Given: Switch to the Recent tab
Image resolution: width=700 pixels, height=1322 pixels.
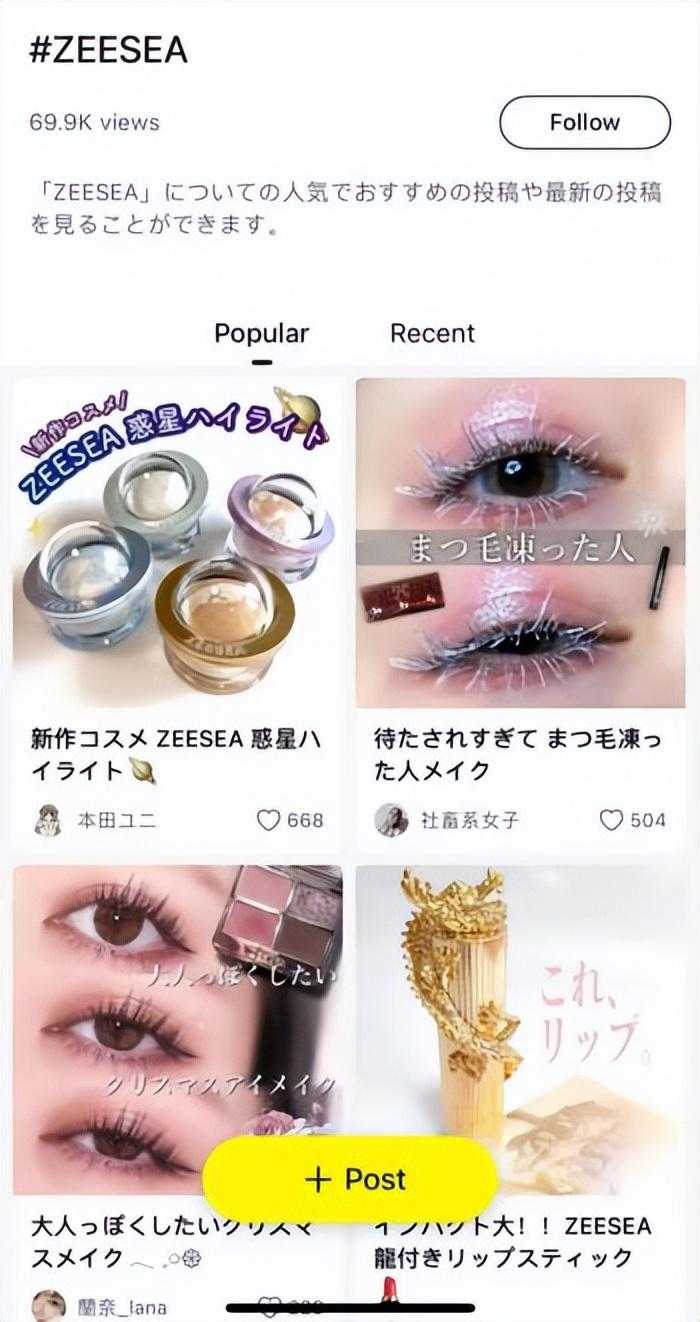Looking at the screenshot, I should tap(432, 333).
